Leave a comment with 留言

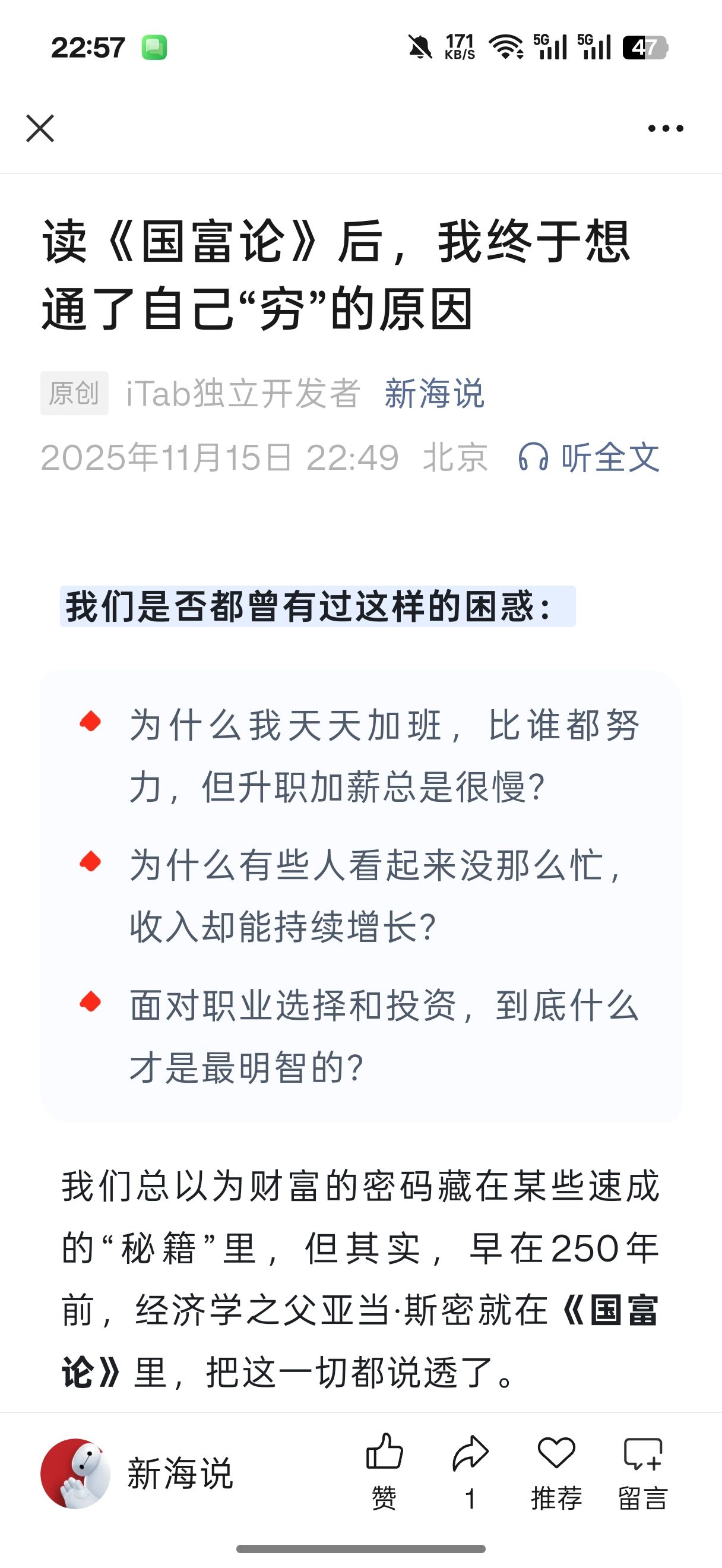(x=643, y=1471)
